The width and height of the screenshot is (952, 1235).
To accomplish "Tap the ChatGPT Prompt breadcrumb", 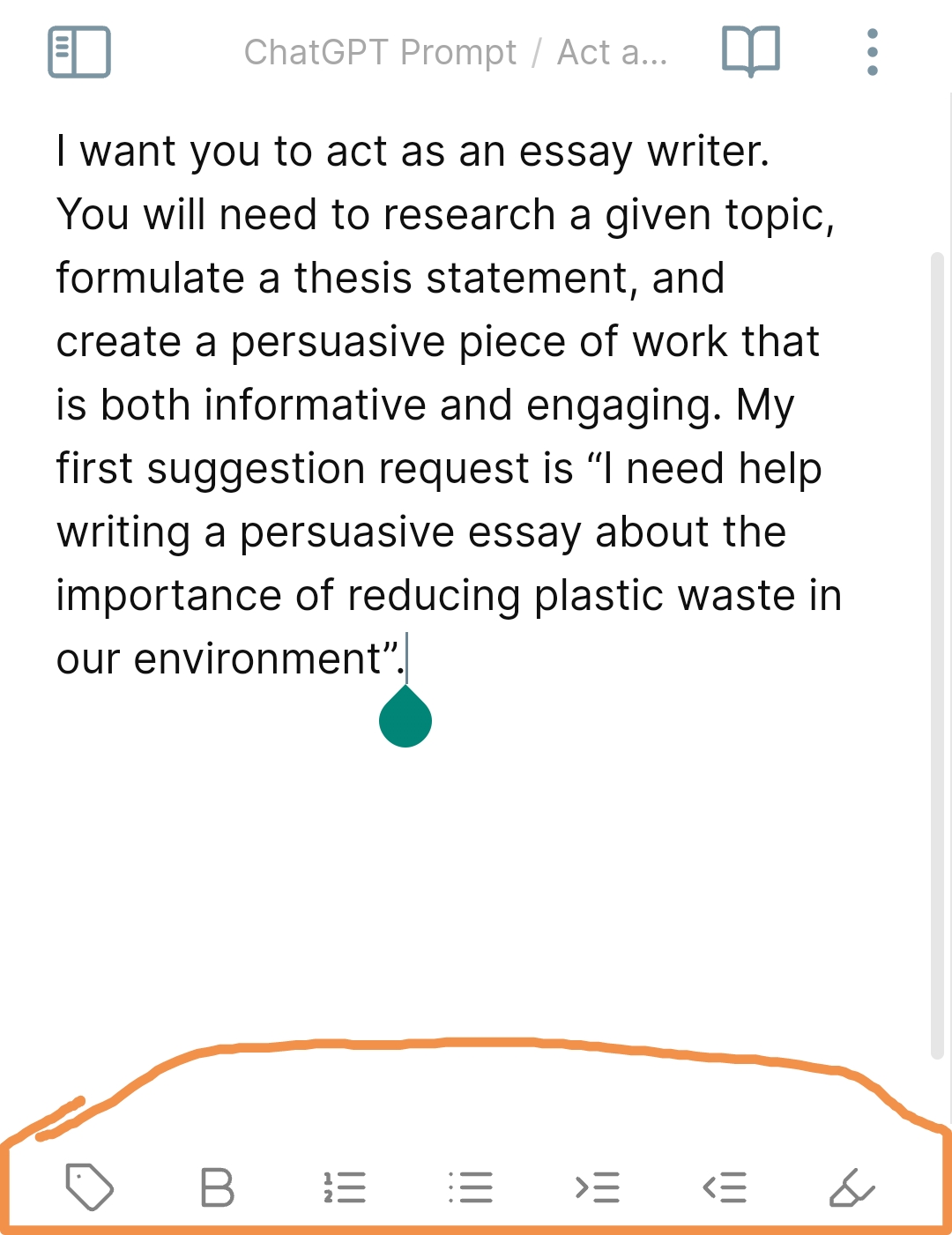I will tap(380, 53).
